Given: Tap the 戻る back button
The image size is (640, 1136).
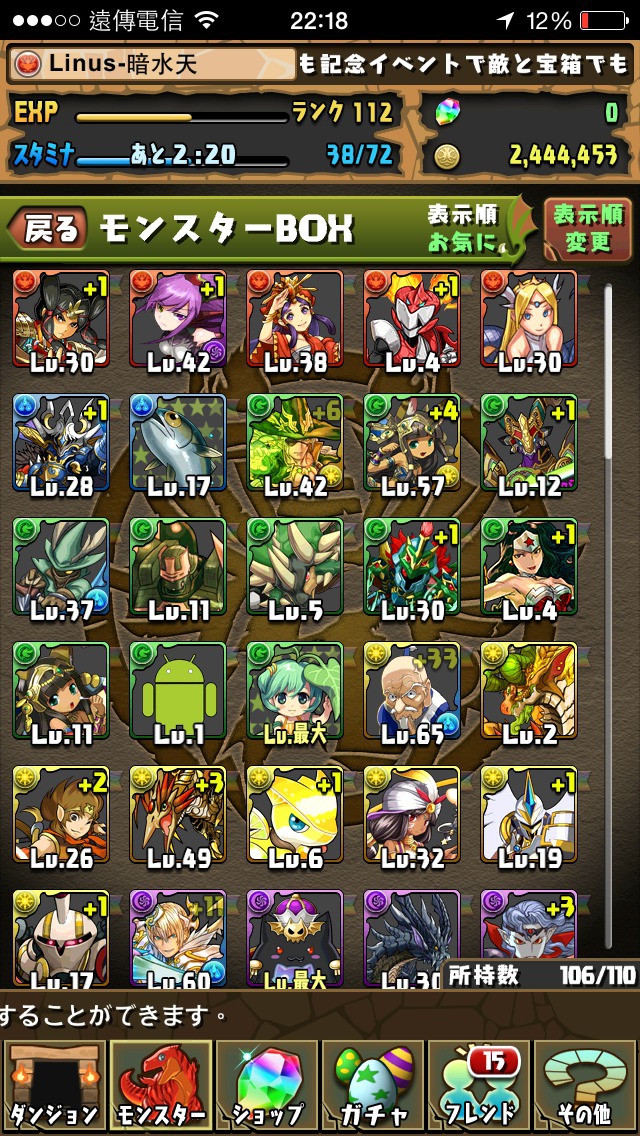Looking at the screenshot, I should pyautogui.click(x=48, y=230).
